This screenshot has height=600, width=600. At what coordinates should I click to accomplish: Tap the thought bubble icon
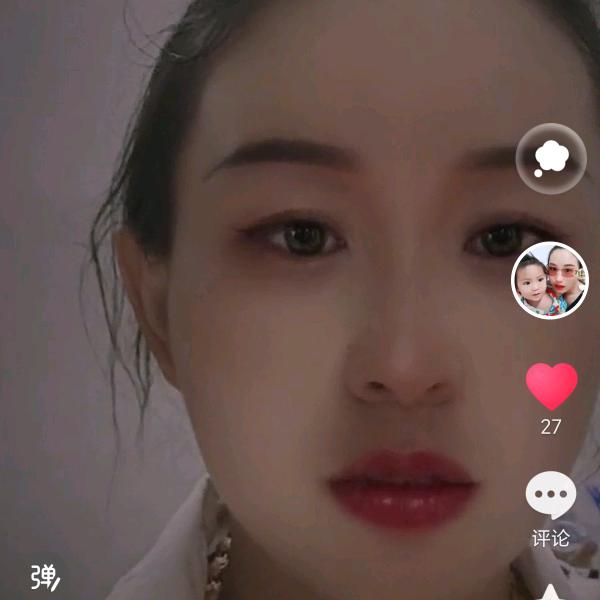pos(551,159)
